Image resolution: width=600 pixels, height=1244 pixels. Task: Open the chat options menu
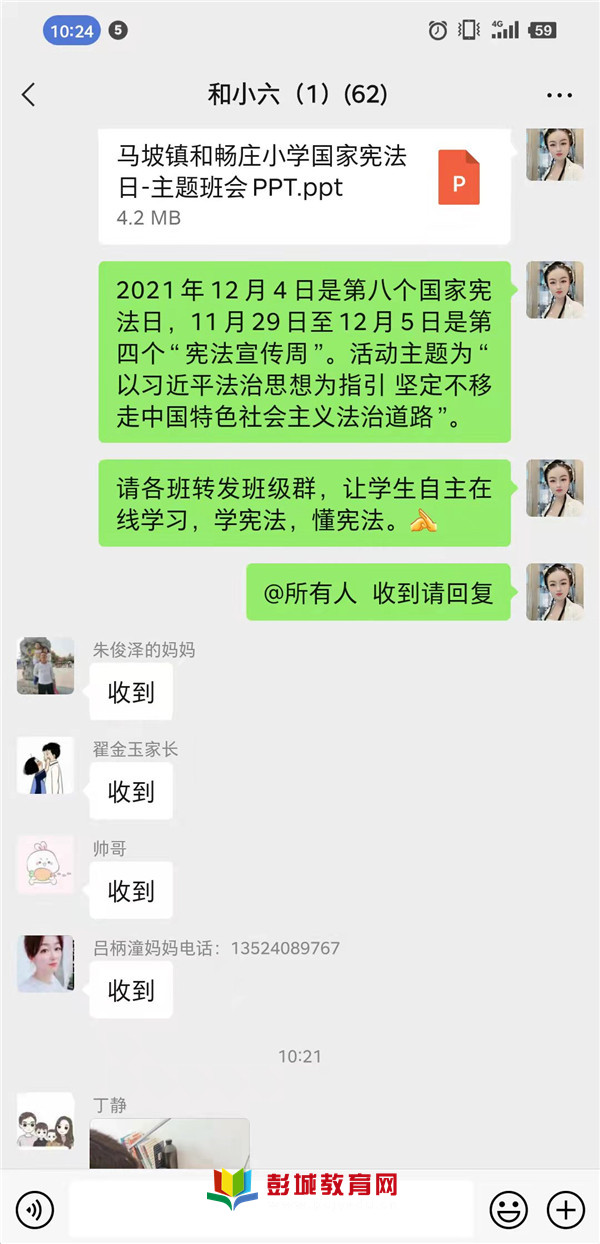click(x=559, y=95)
